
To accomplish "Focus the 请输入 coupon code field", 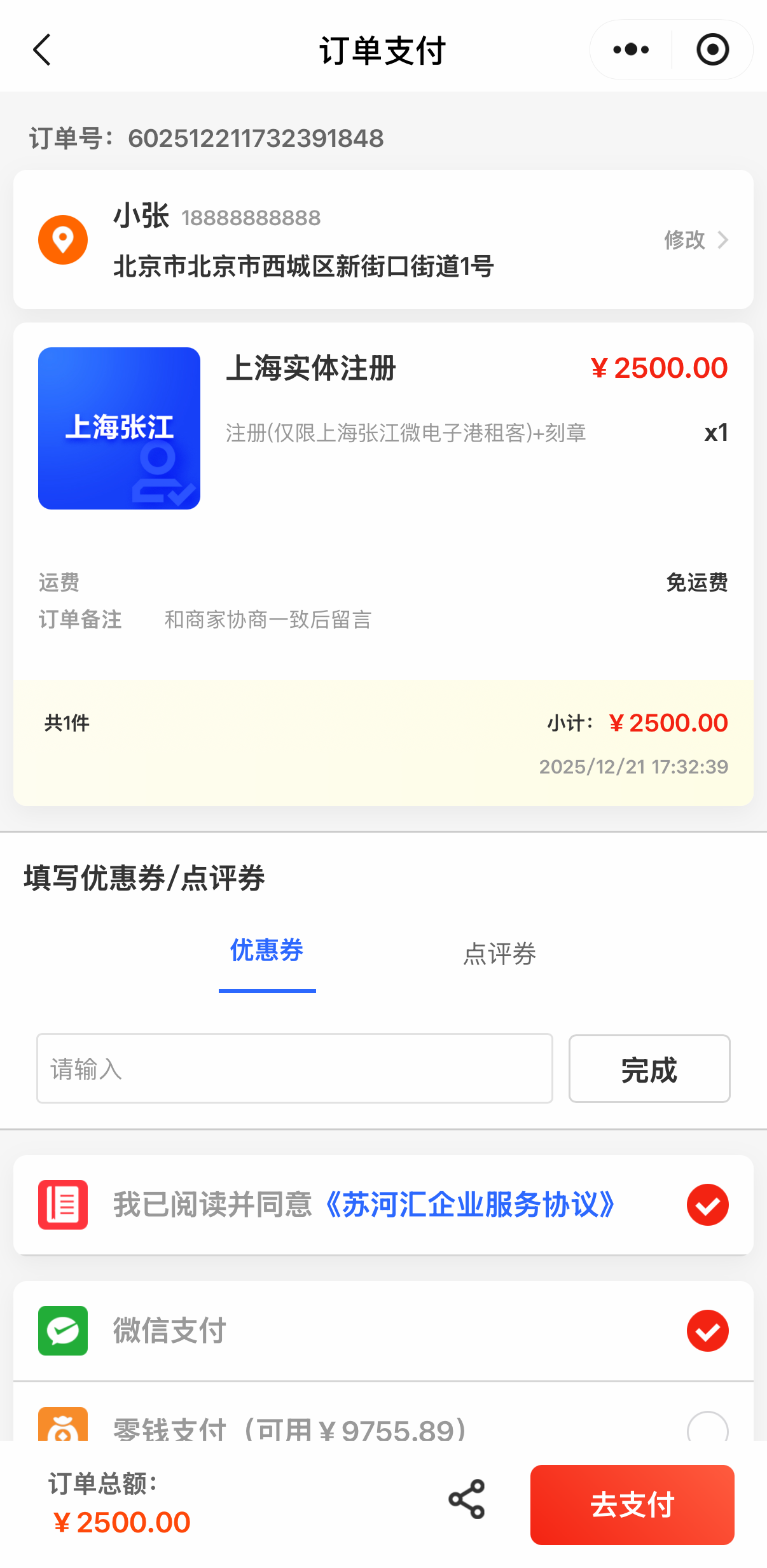I will click(294, 1069).
